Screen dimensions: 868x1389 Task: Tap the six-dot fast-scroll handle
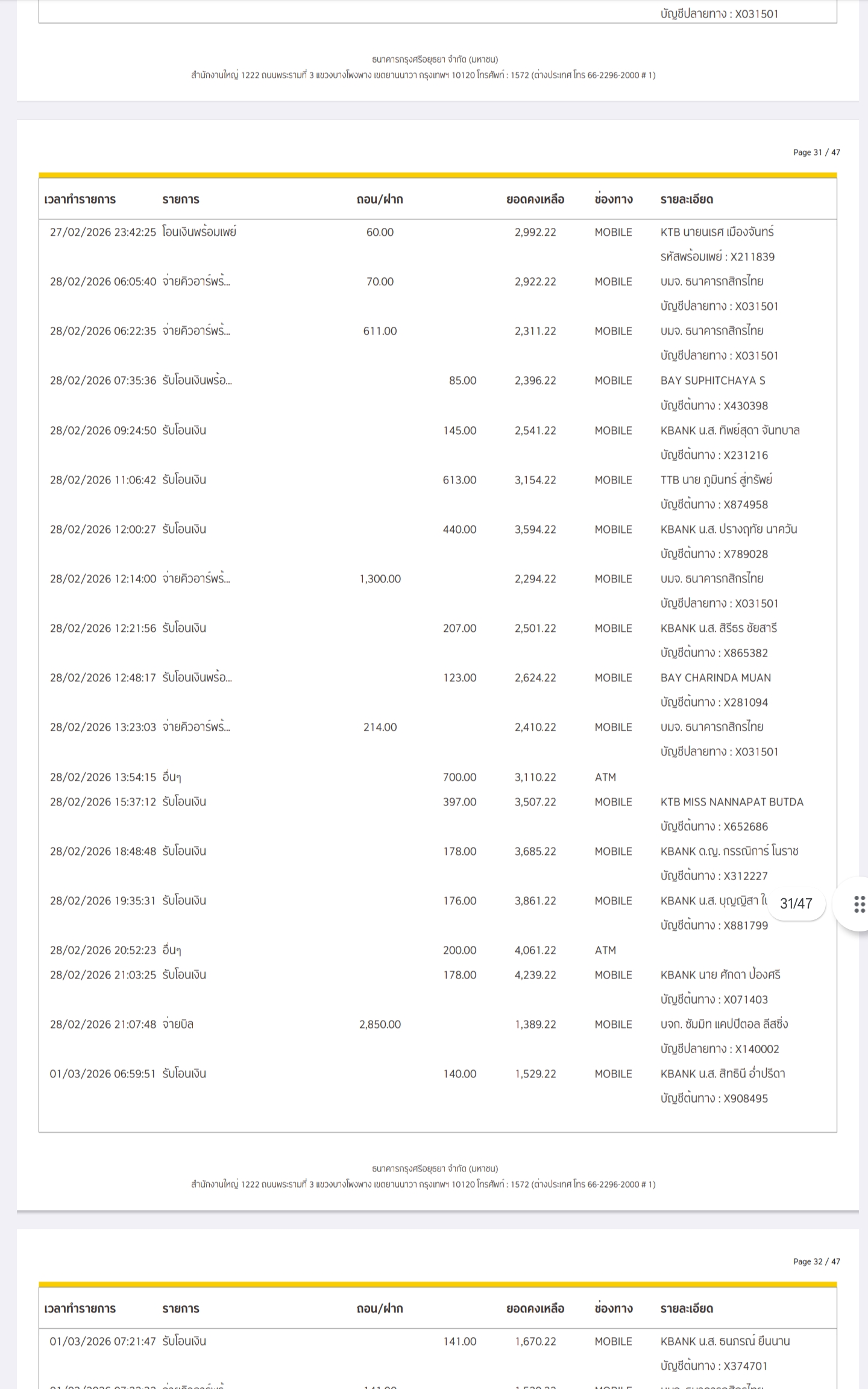858,904
